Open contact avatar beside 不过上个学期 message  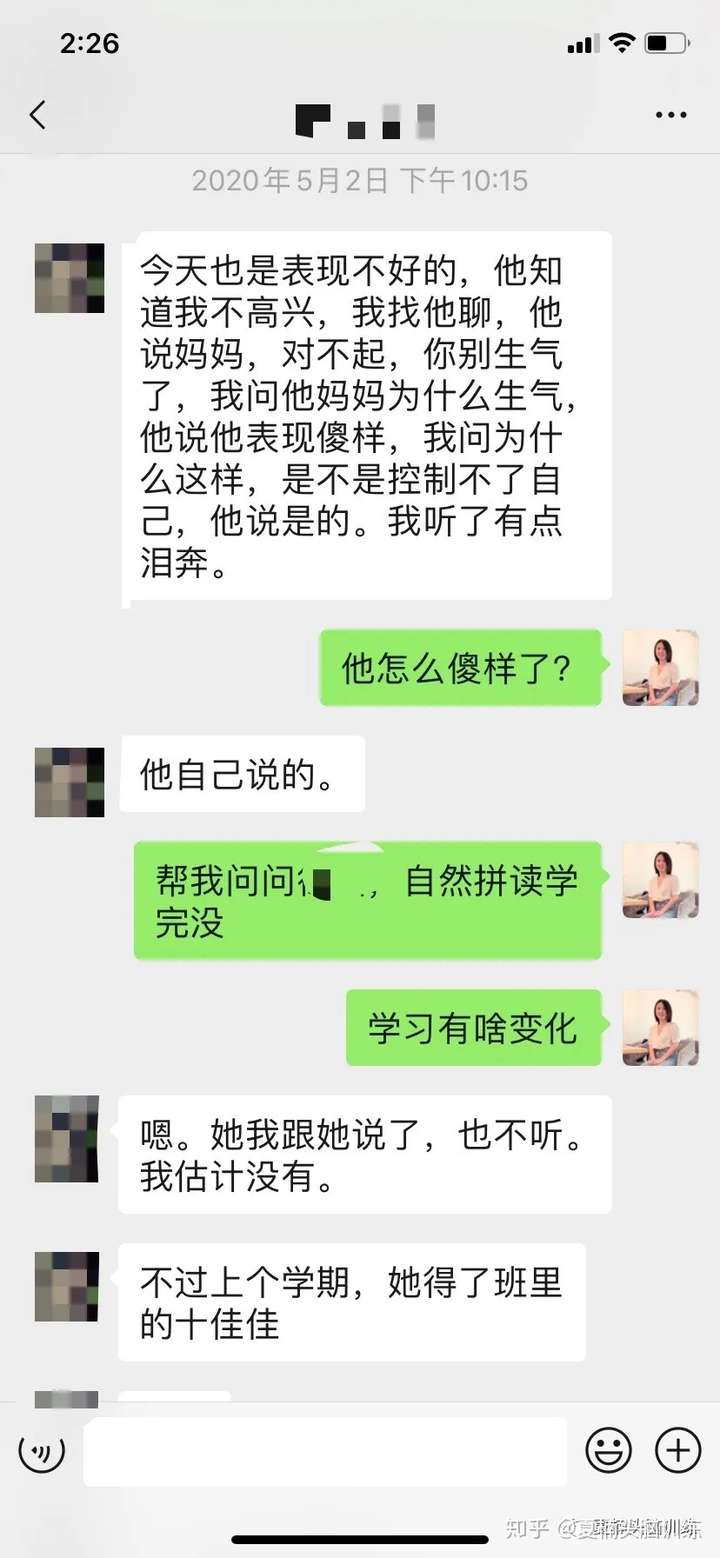click(x=67, y=1286)
